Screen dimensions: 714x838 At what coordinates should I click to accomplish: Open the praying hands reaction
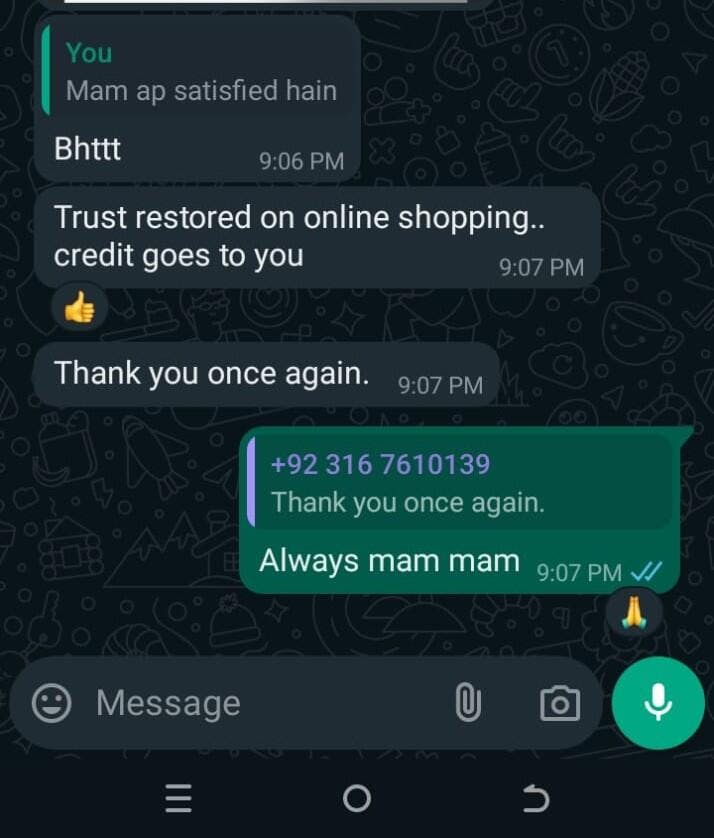click(x=634, y=611)
